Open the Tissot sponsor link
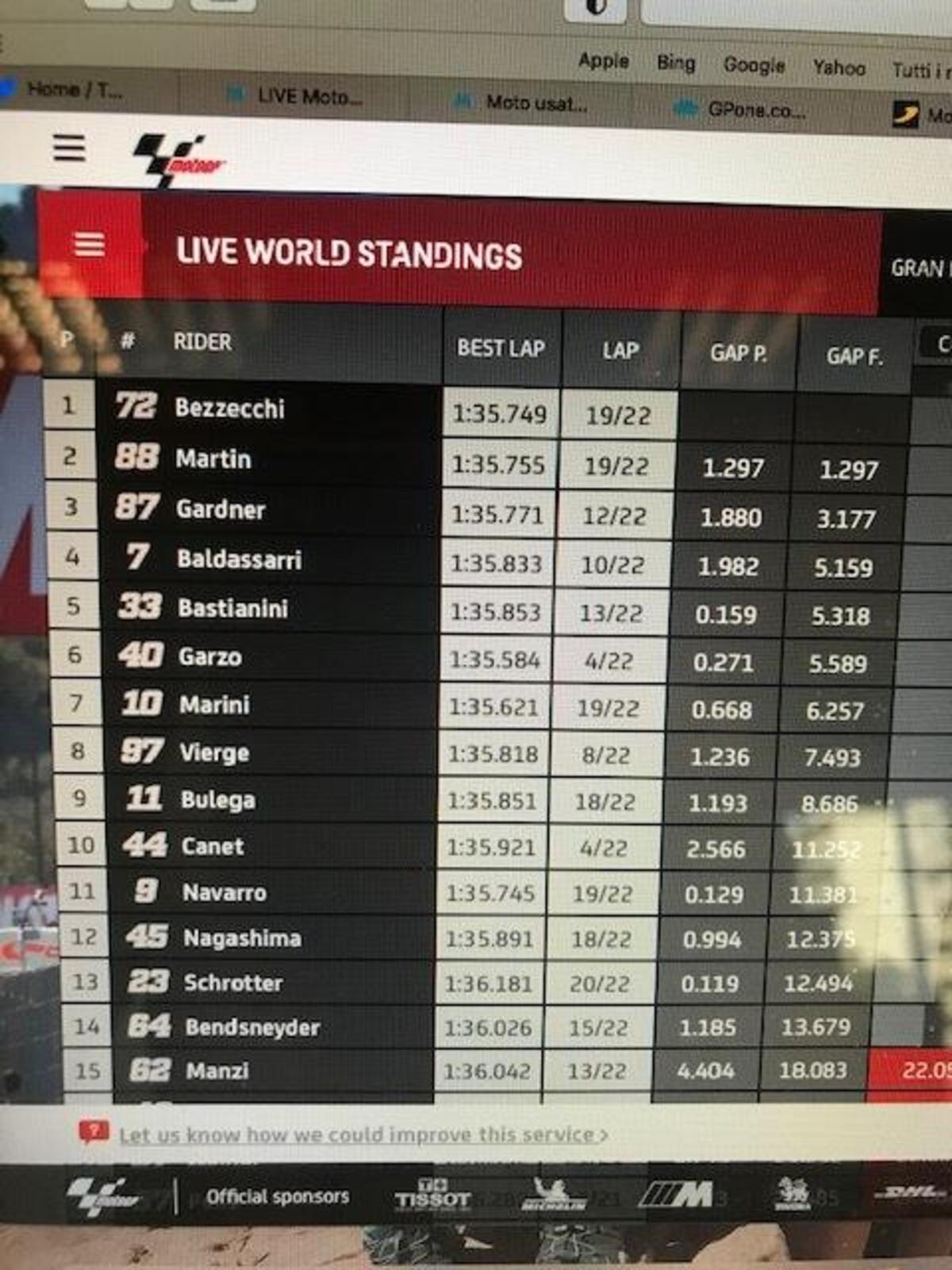 [432, 1195]
